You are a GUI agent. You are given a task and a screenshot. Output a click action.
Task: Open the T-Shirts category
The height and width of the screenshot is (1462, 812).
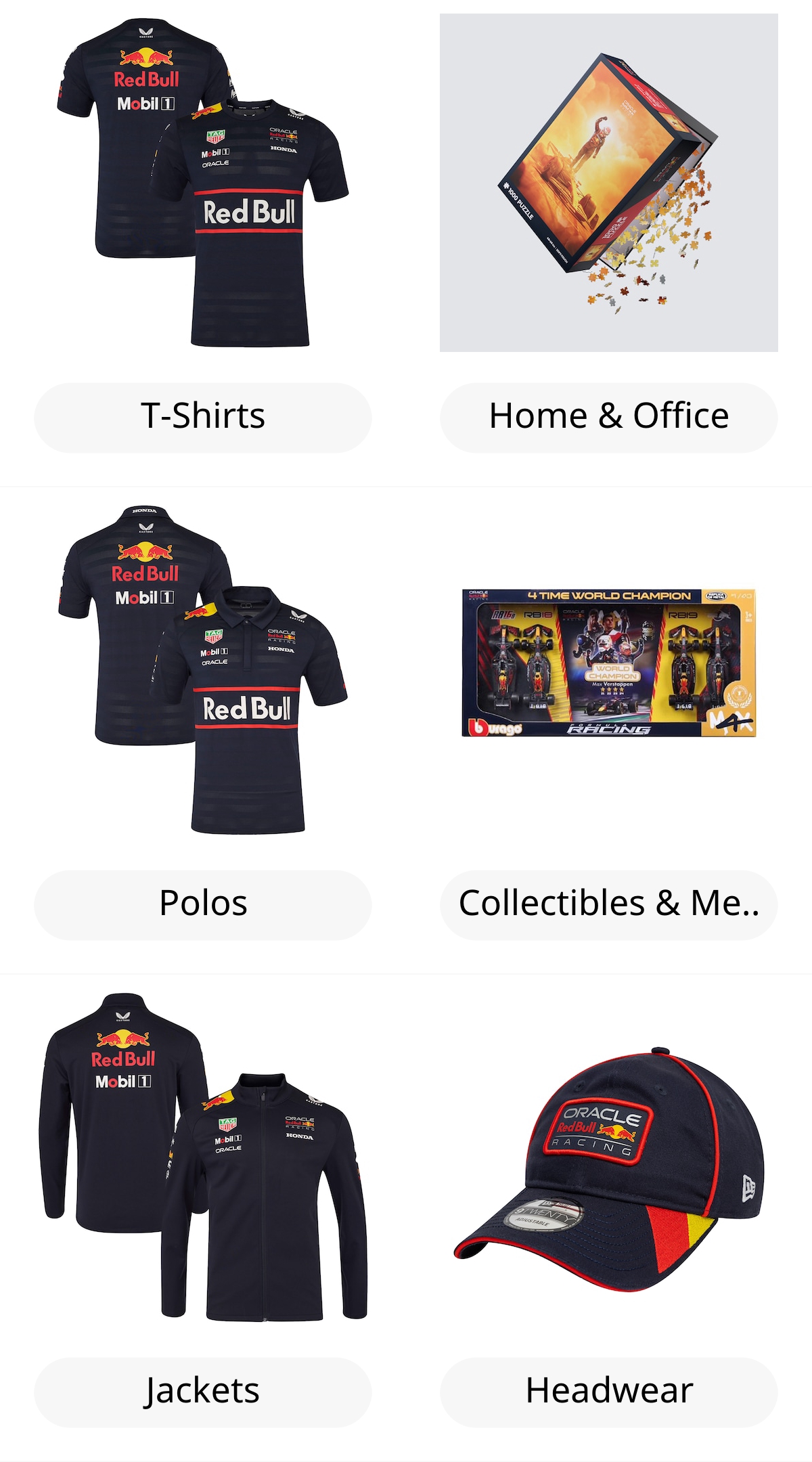coord(203,416)
